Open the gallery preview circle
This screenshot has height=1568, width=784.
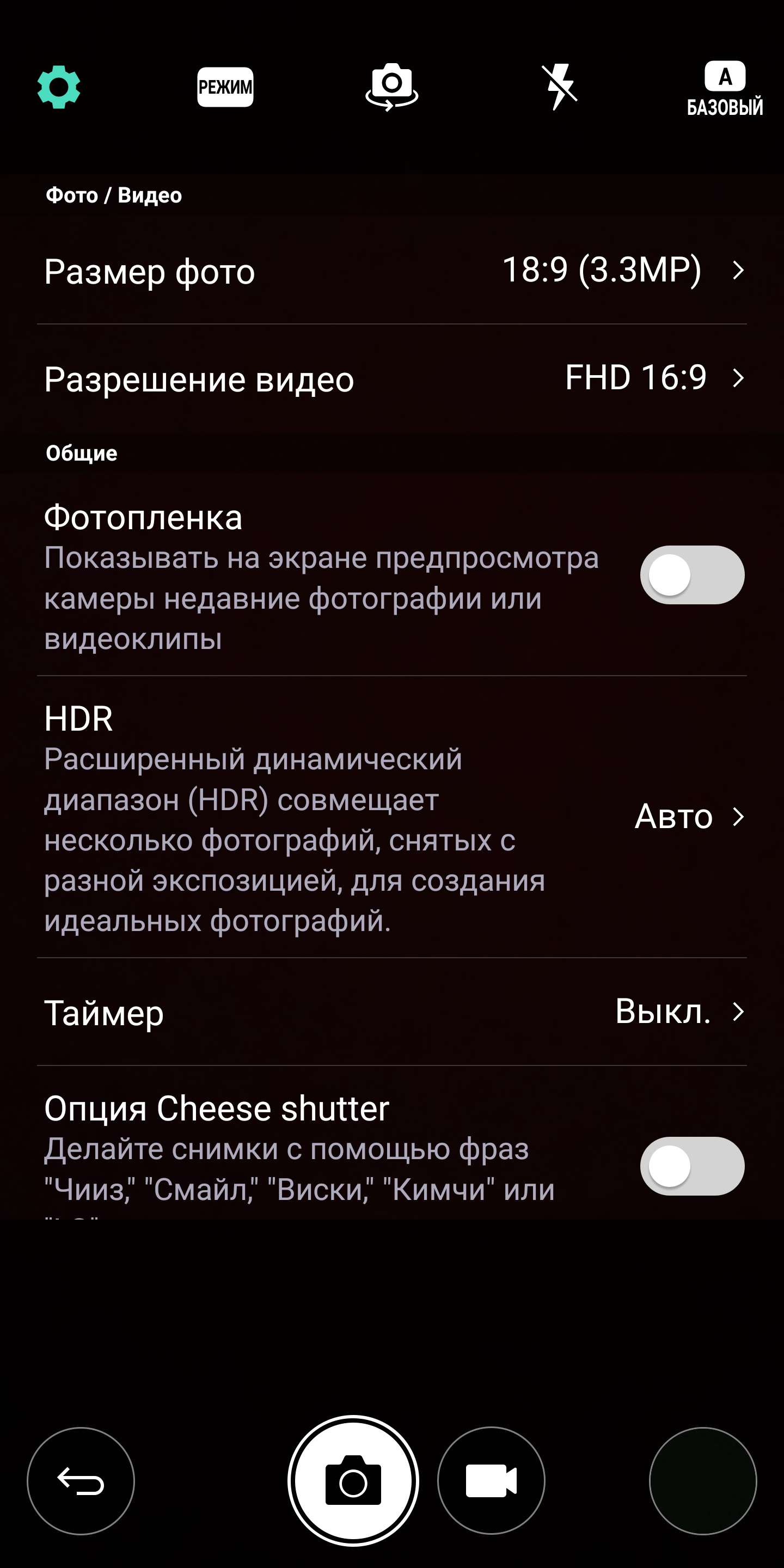point(703,1480)
